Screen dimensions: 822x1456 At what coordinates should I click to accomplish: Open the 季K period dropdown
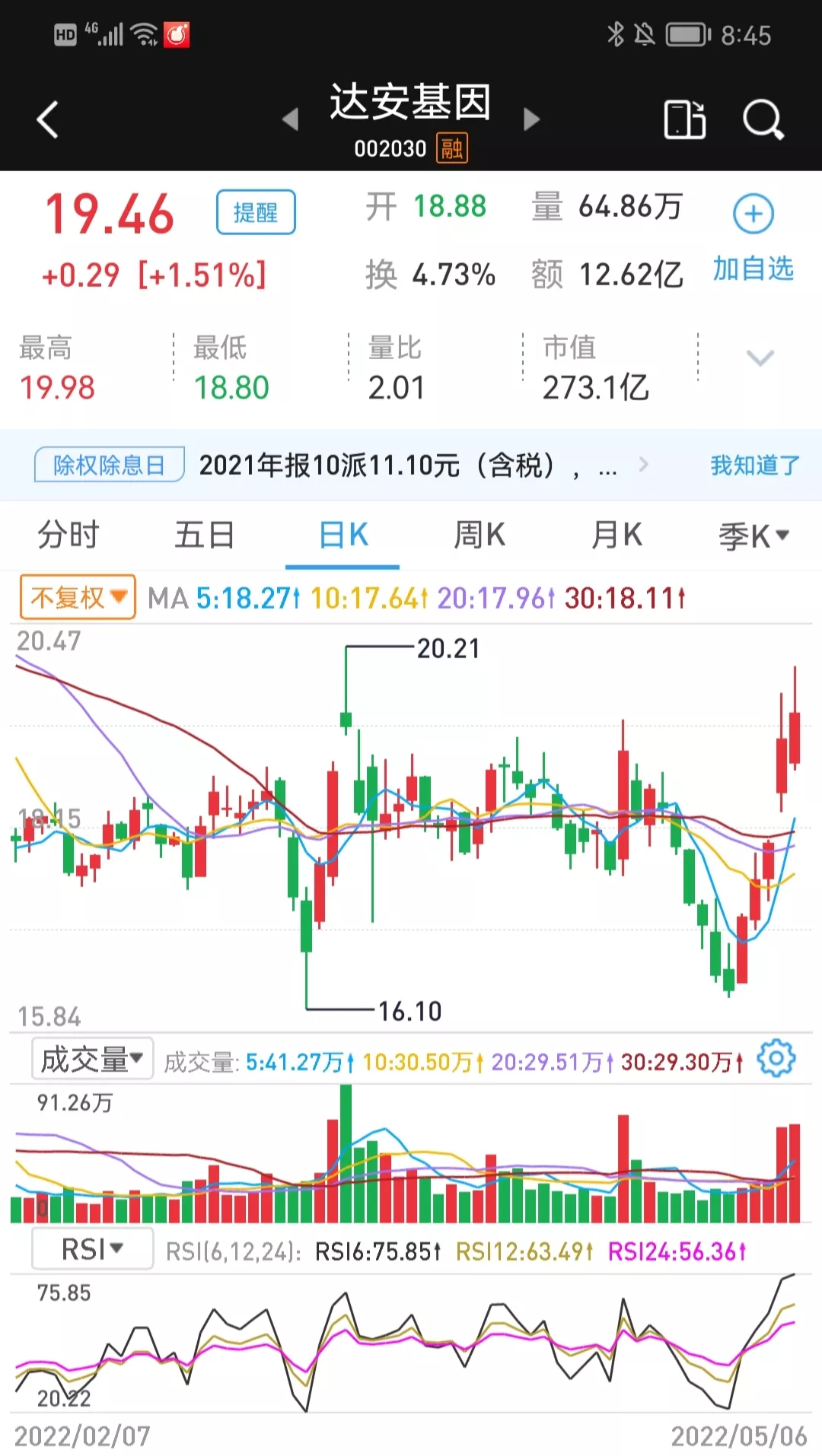point(753,536)
